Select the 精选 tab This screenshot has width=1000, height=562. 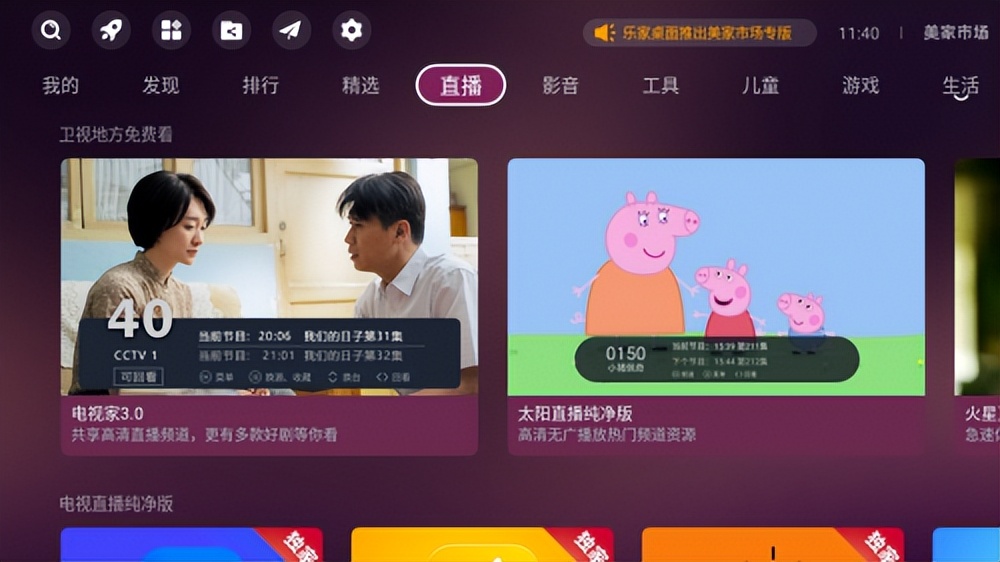360,86
